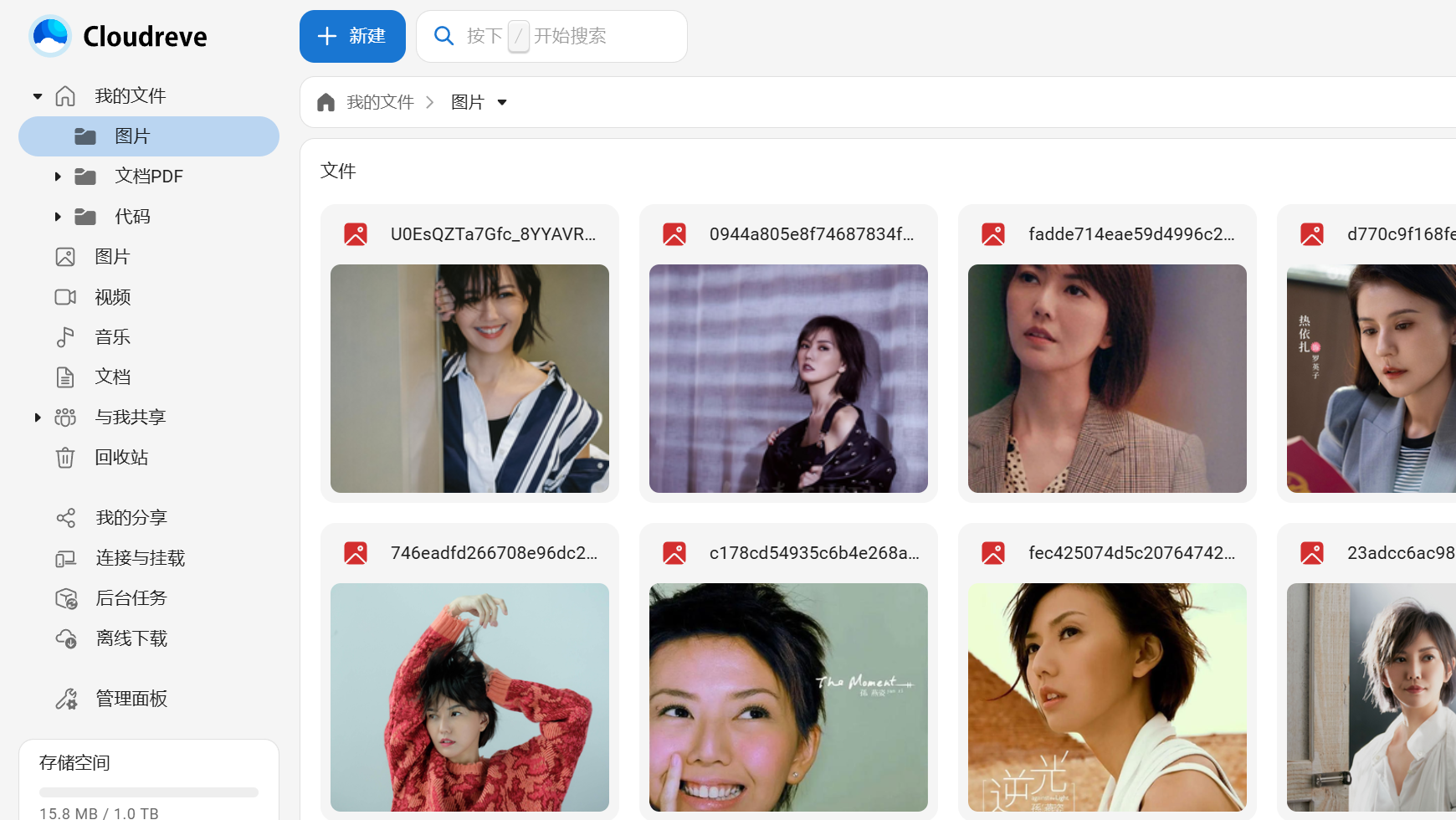The image size is (1456, 820).
Task: View 我的分享 list
Action: (131, 518)
